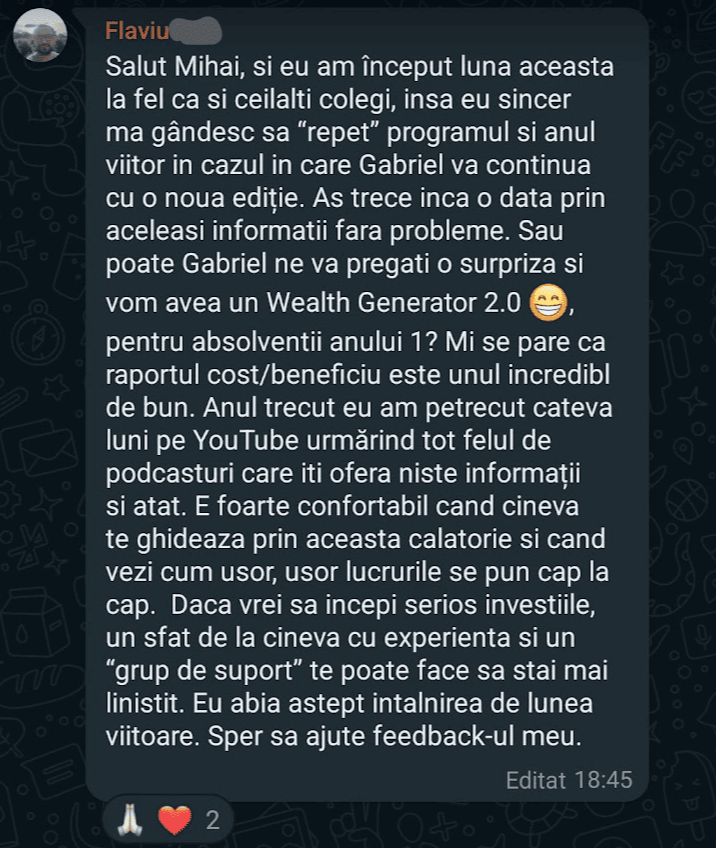The width and height of the screenshot is (717, 848).
Task: Open Flaviu's profile picture
Action: [x=40, y=36]
